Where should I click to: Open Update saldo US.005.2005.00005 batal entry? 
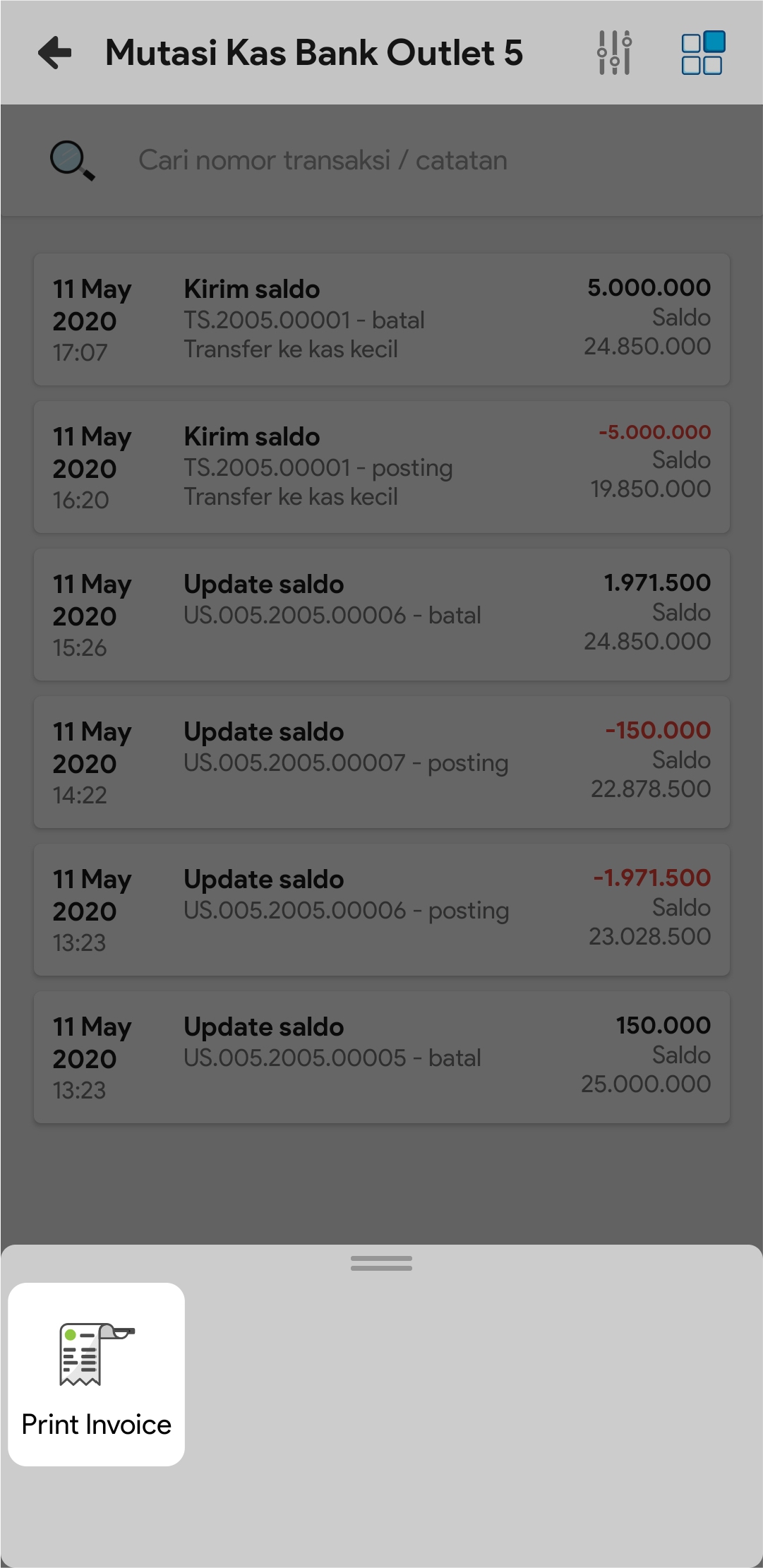pos(382,1057)
